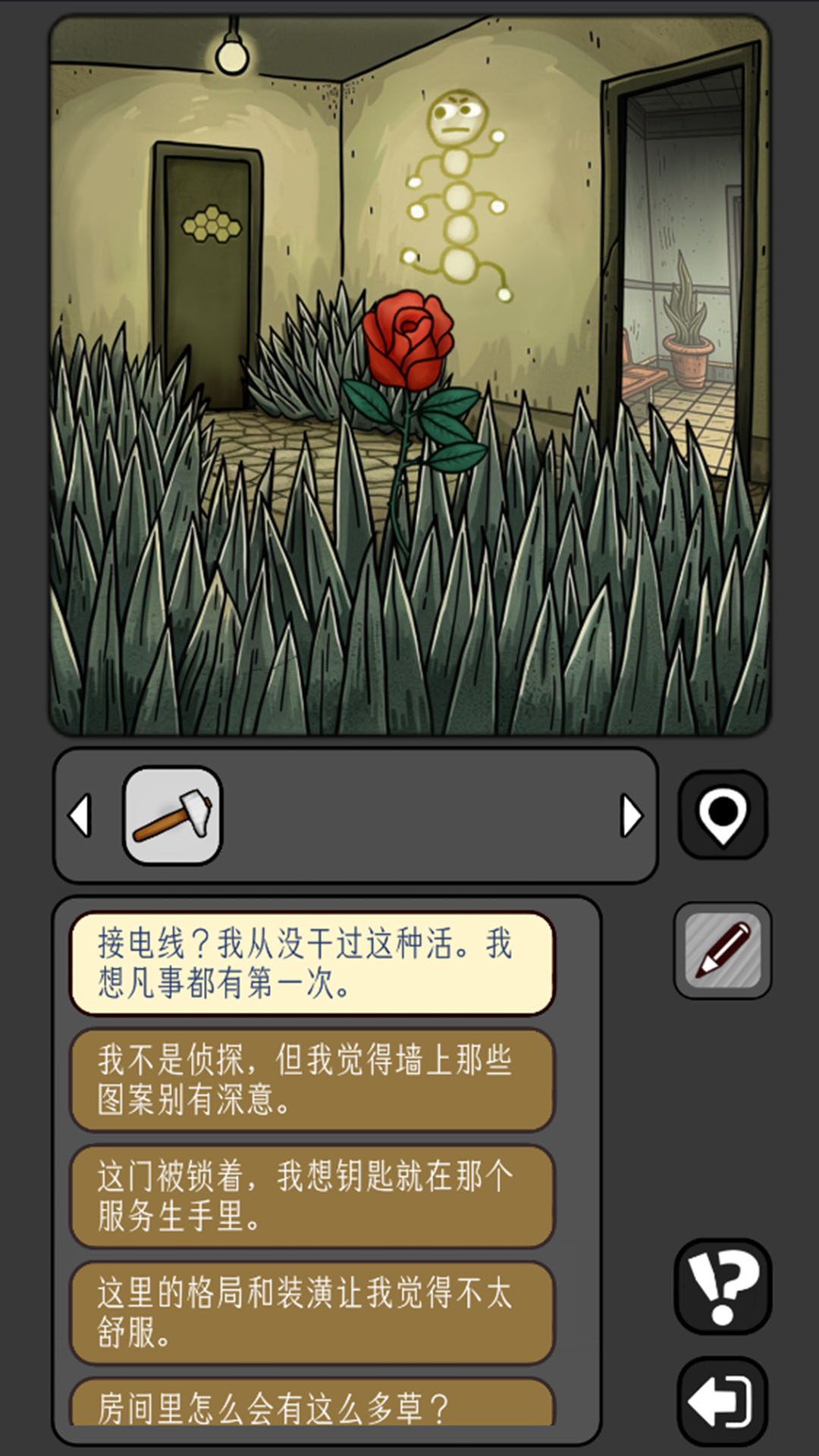Screen dimensions: 819x1456
Task: Open the hints question mark button
Action: point(722,1286)
